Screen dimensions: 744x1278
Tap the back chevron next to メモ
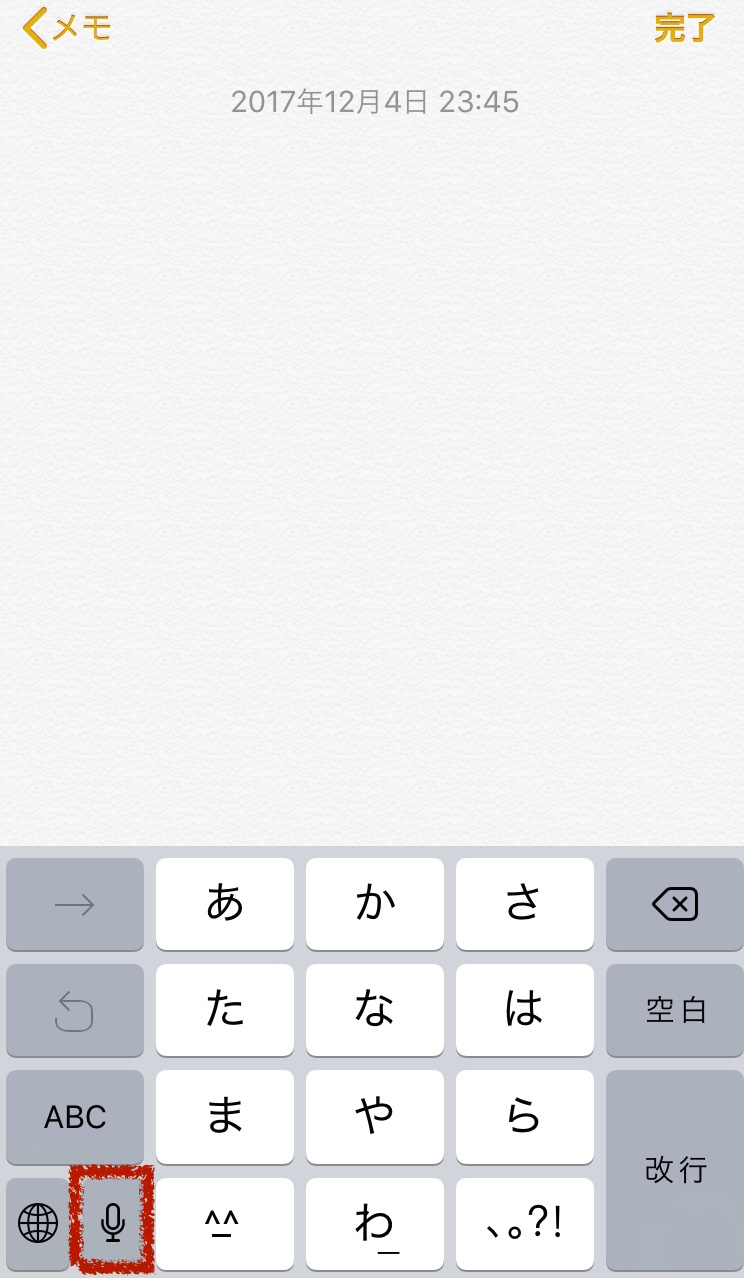pyautogui.click(x=30, y=27)
